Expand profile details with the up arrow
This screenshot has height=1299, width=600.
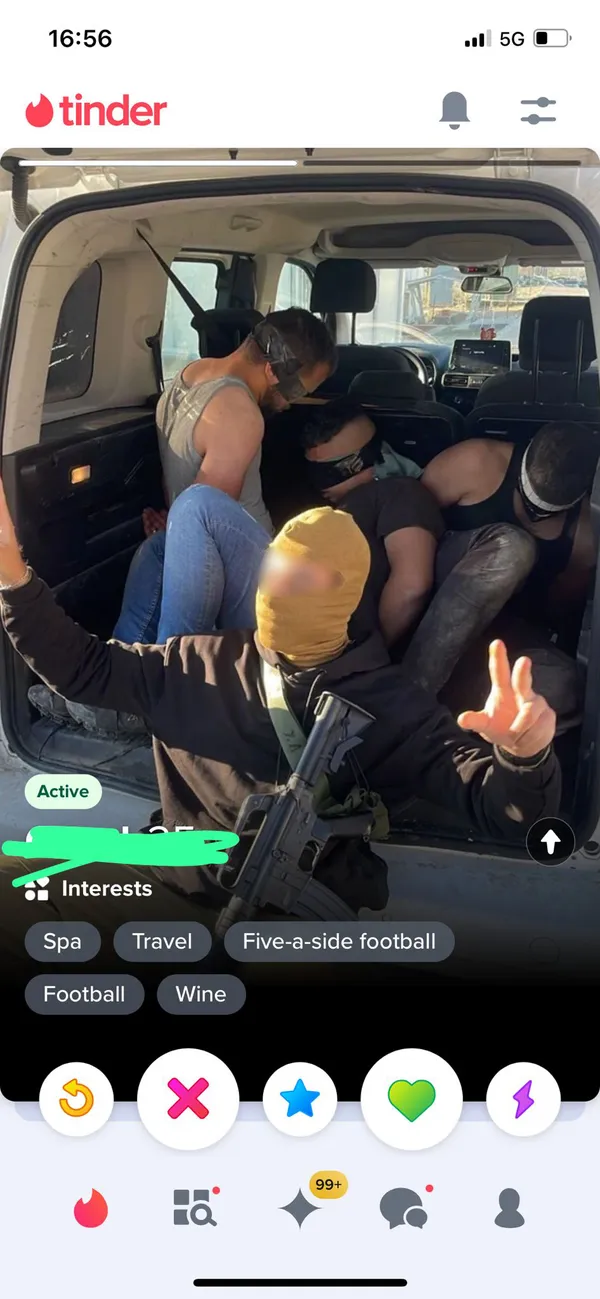[550, 843]
